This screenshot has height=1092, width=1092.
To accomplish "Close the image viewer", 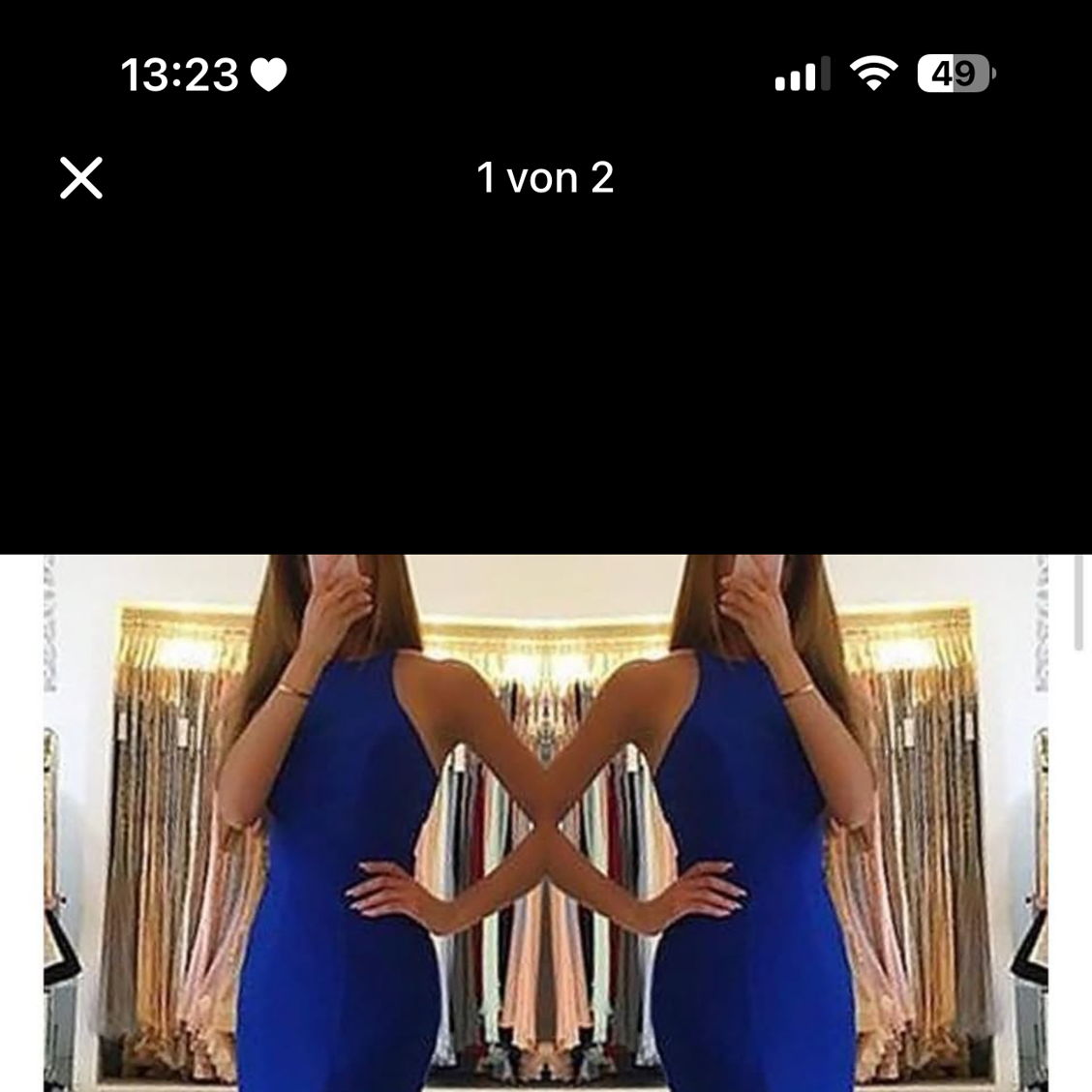I will 81,178.
